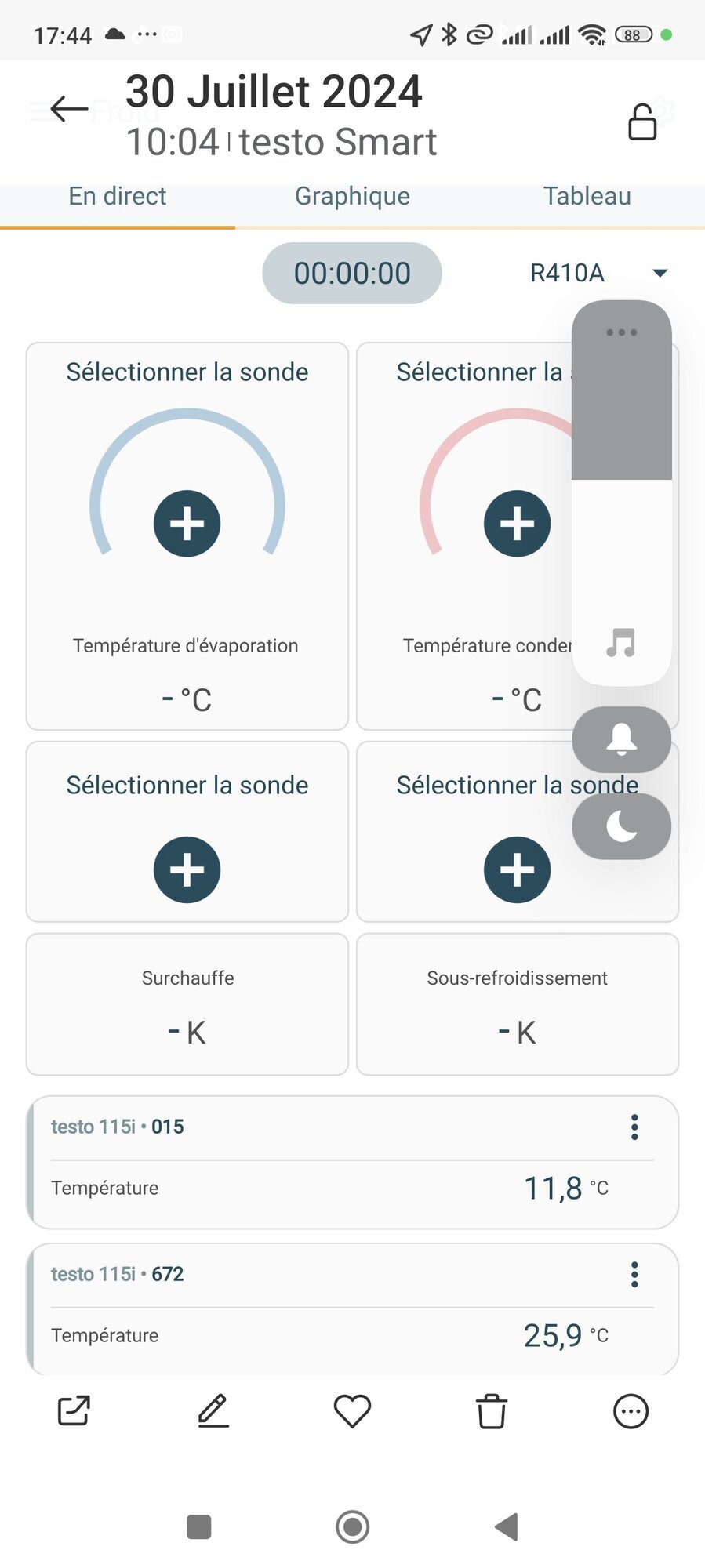705x1568 pixels.
Task: Add probe above the Surchauffe card
Action: pyautogui.click(x=187, y=869)
